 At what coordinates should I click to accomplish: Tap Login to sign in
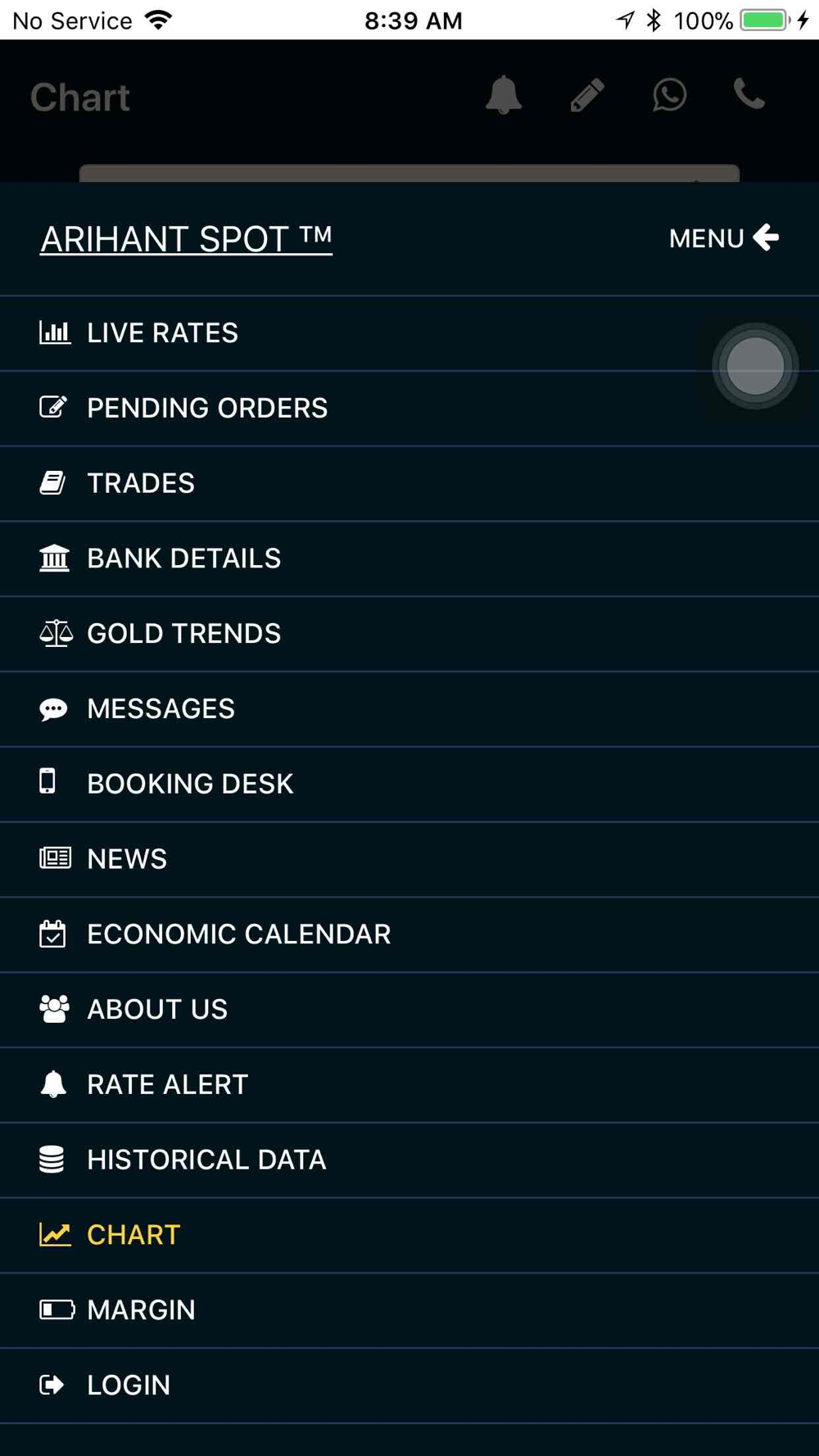pyautogui.click(x=409, y=1386)
